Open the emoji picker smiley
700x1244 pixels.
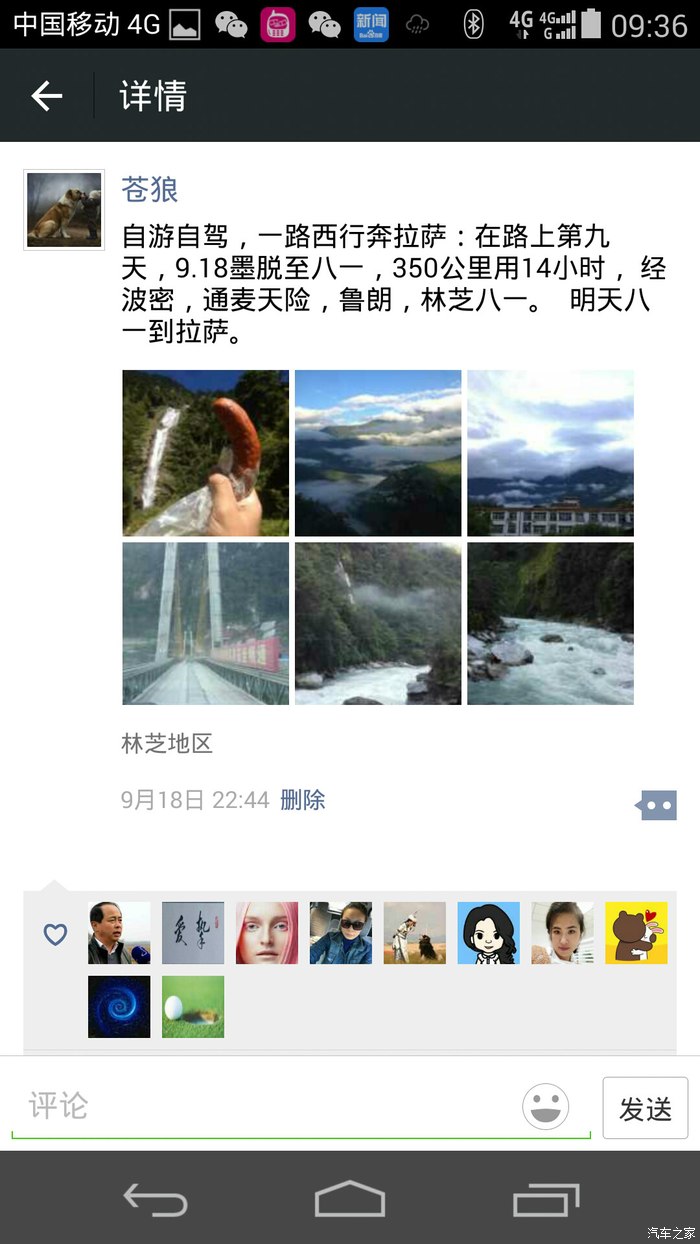coord(546,1107)
